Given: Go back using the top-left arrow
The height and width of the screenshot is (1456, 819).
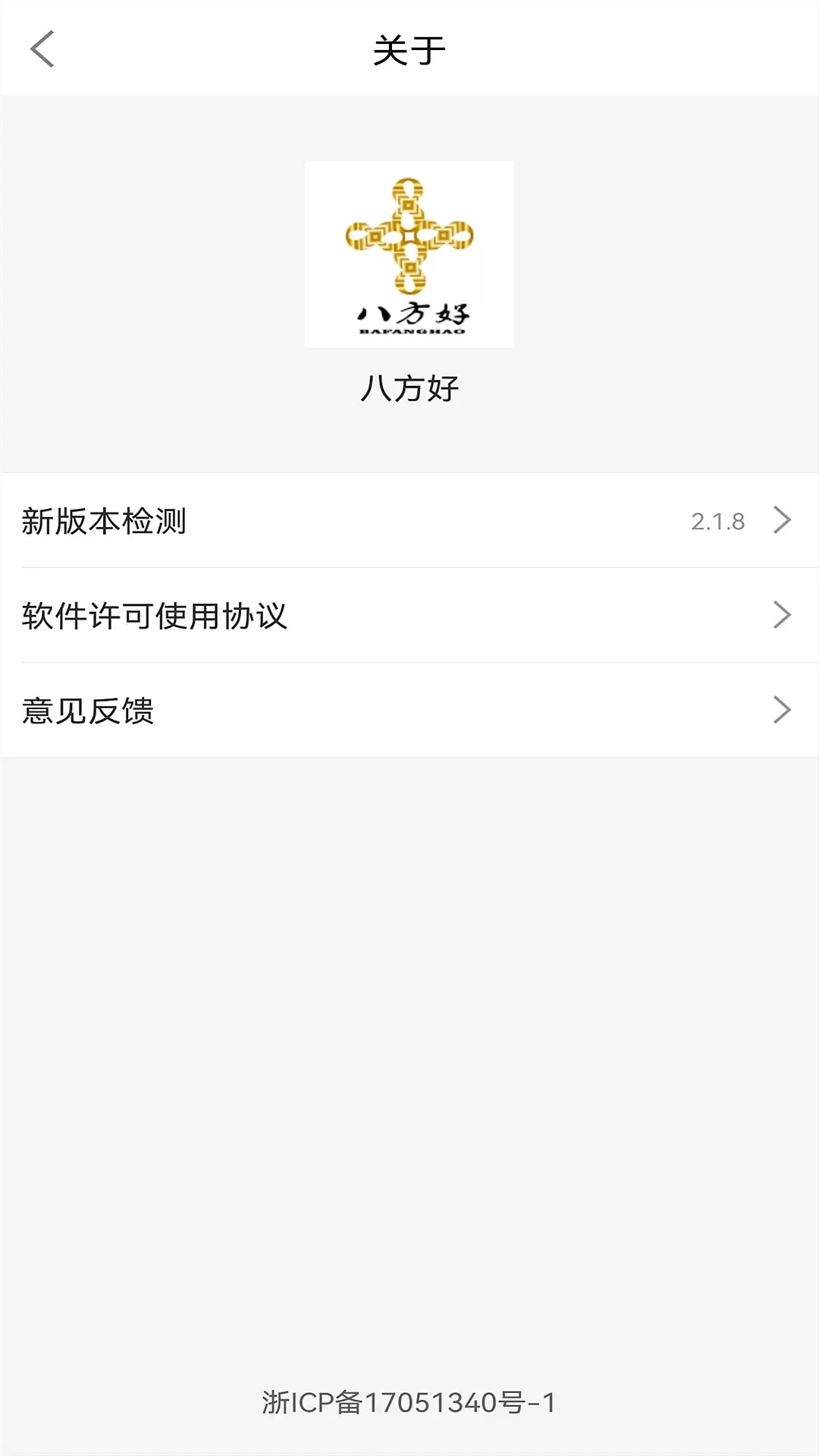Looking at the screenshot, I should [42, 49].
